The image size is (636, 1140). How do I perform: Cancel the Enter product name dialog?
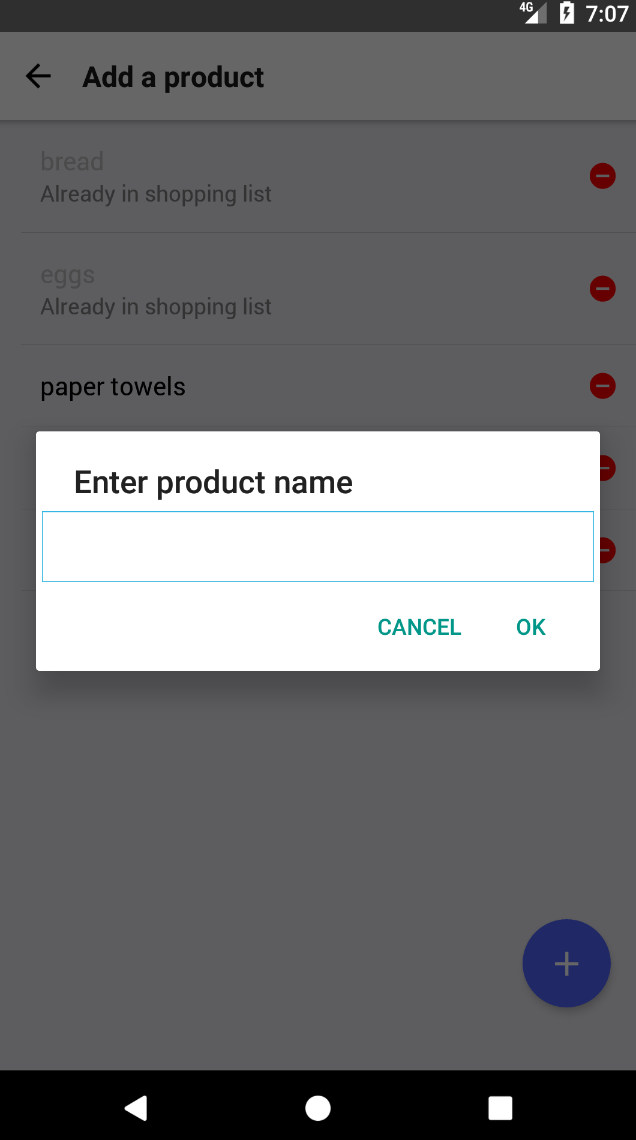(x=419, y=627)
